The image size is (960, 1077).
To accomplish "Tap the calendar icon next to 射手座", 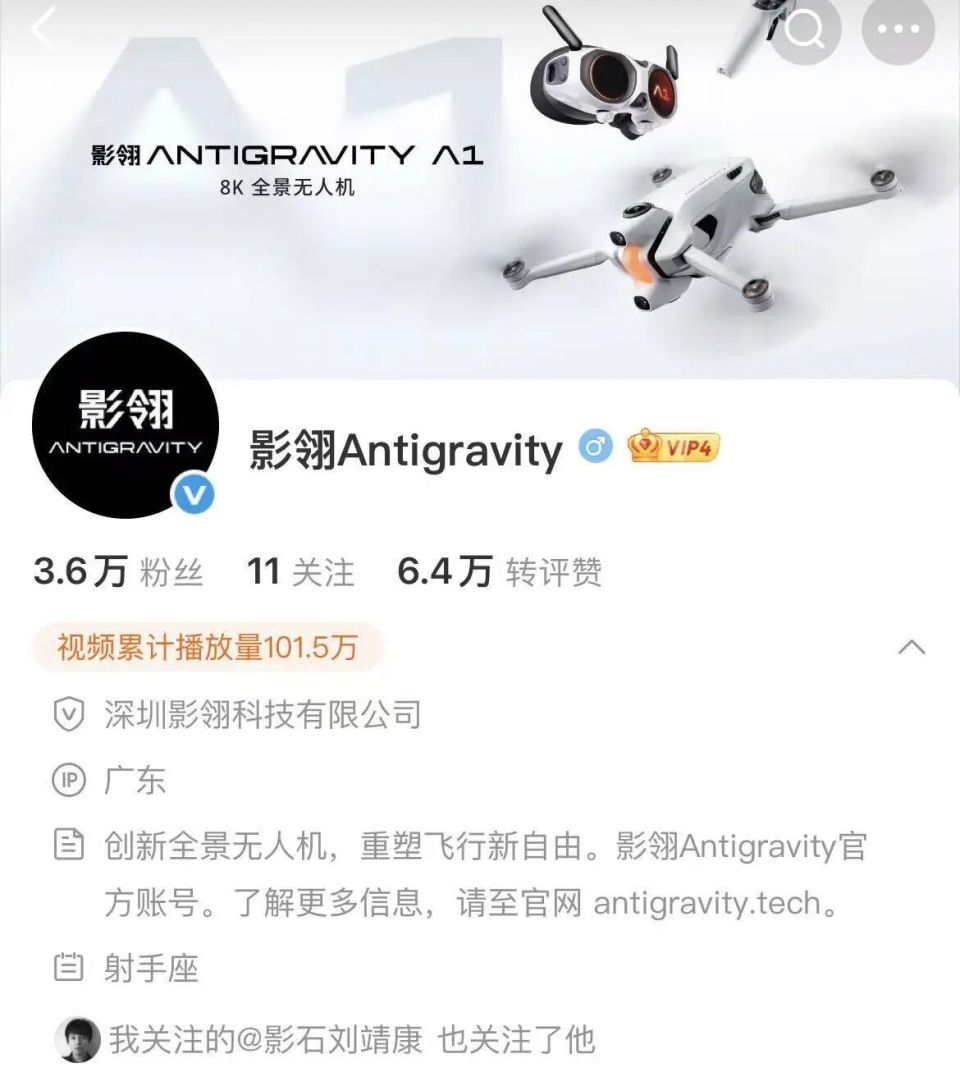I will (66, 968).
